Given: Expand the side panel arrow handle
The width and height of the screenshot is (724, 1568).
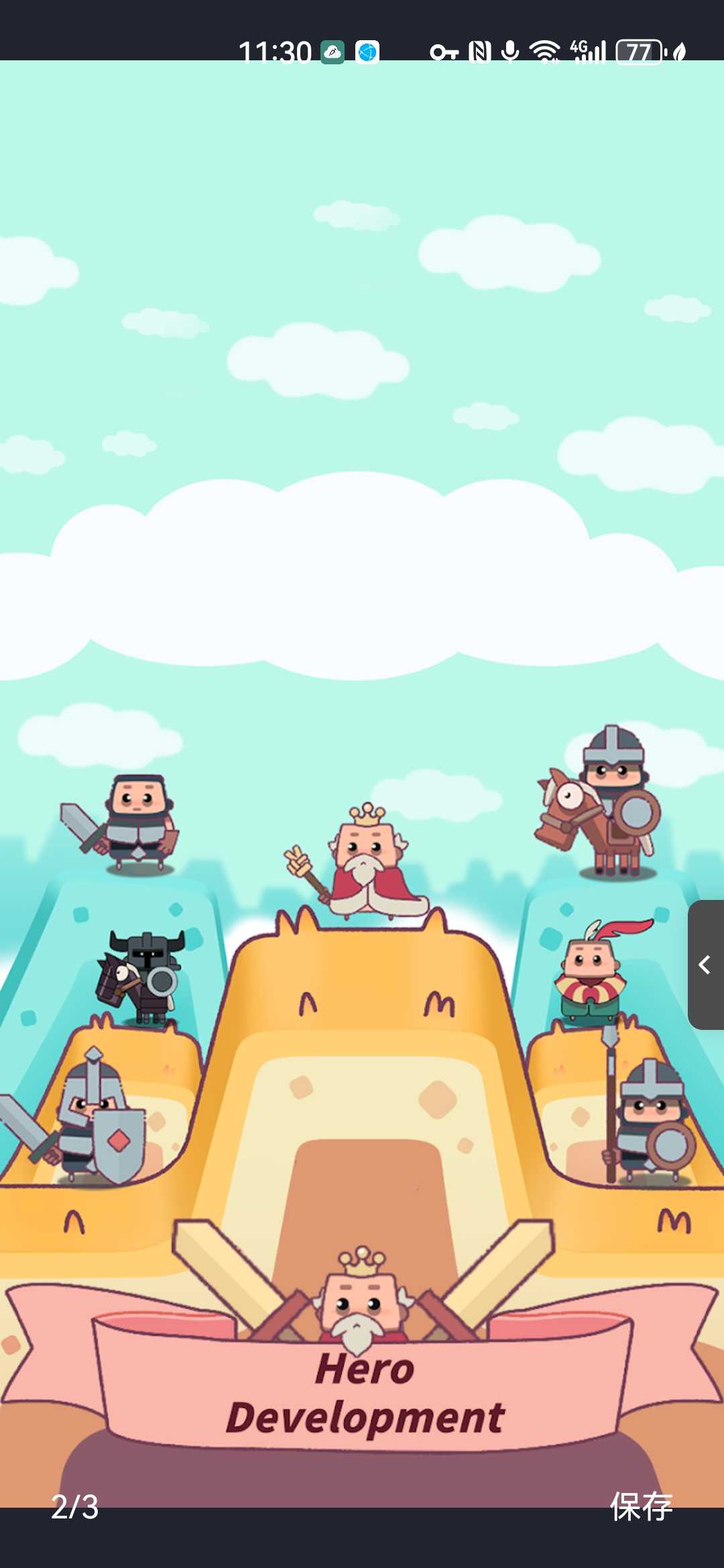Looking at the screenshot, I should (705, 965).
